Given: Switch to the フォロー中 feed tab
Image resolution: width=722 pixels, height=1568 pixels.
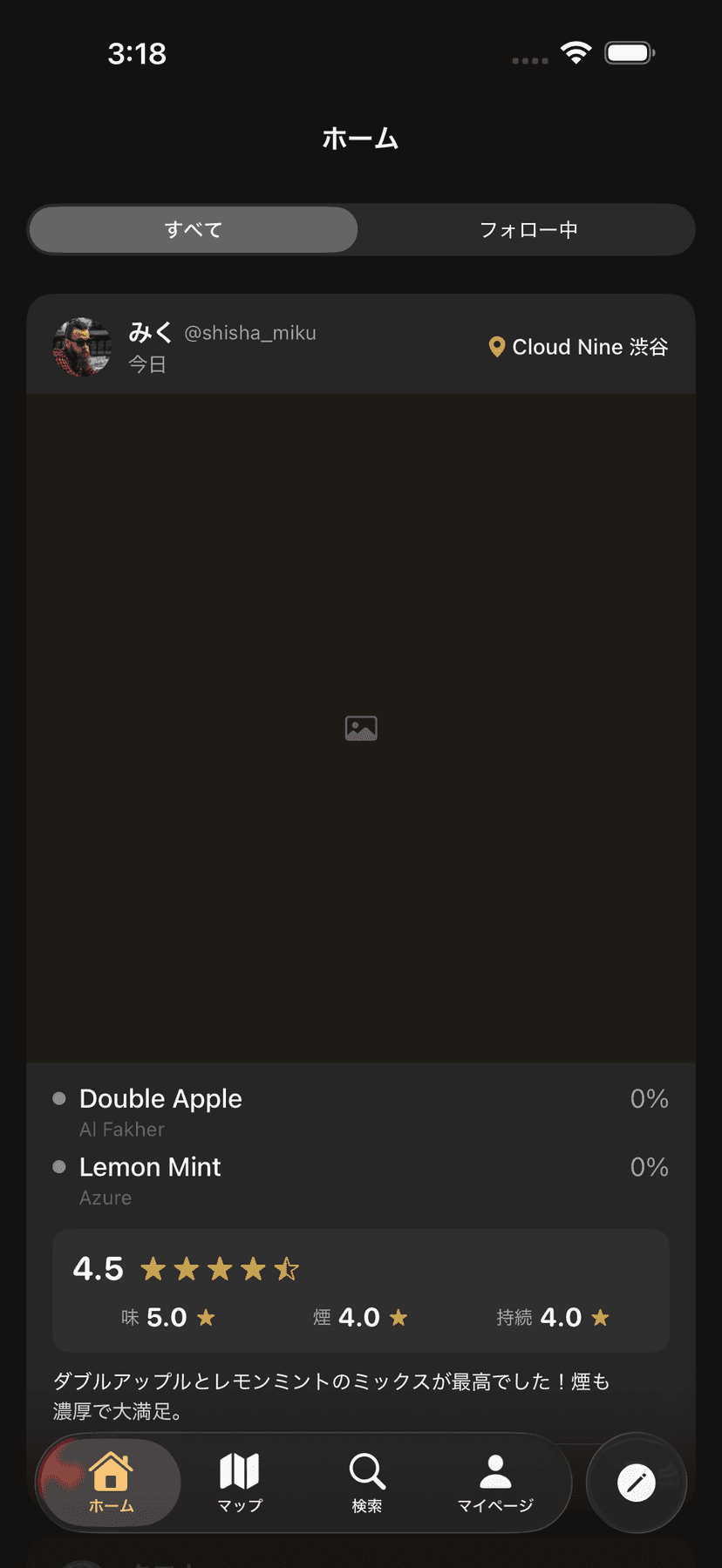Looking at the screenshot, I should tap(528, 230).
